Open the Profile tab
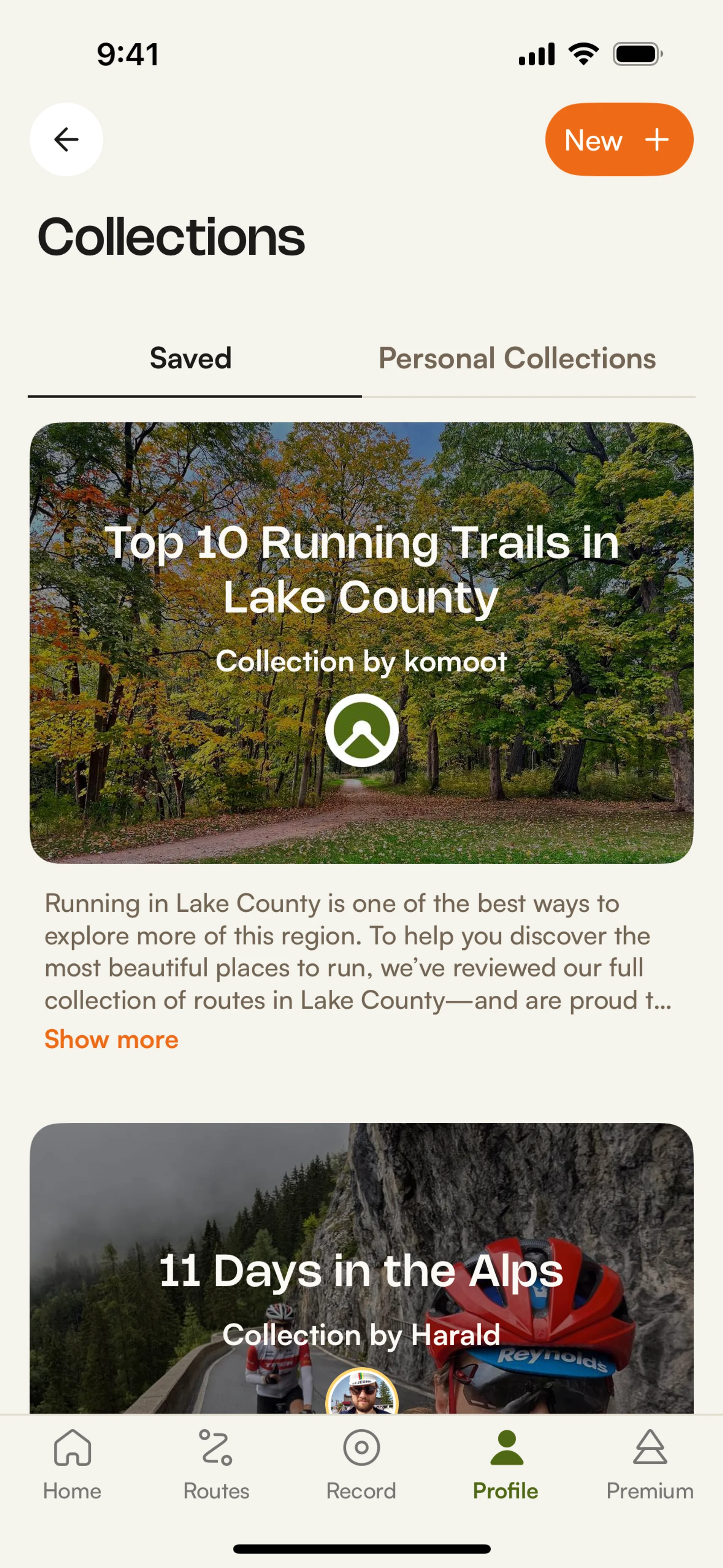723x1568 pixels. pos(506,1463)
